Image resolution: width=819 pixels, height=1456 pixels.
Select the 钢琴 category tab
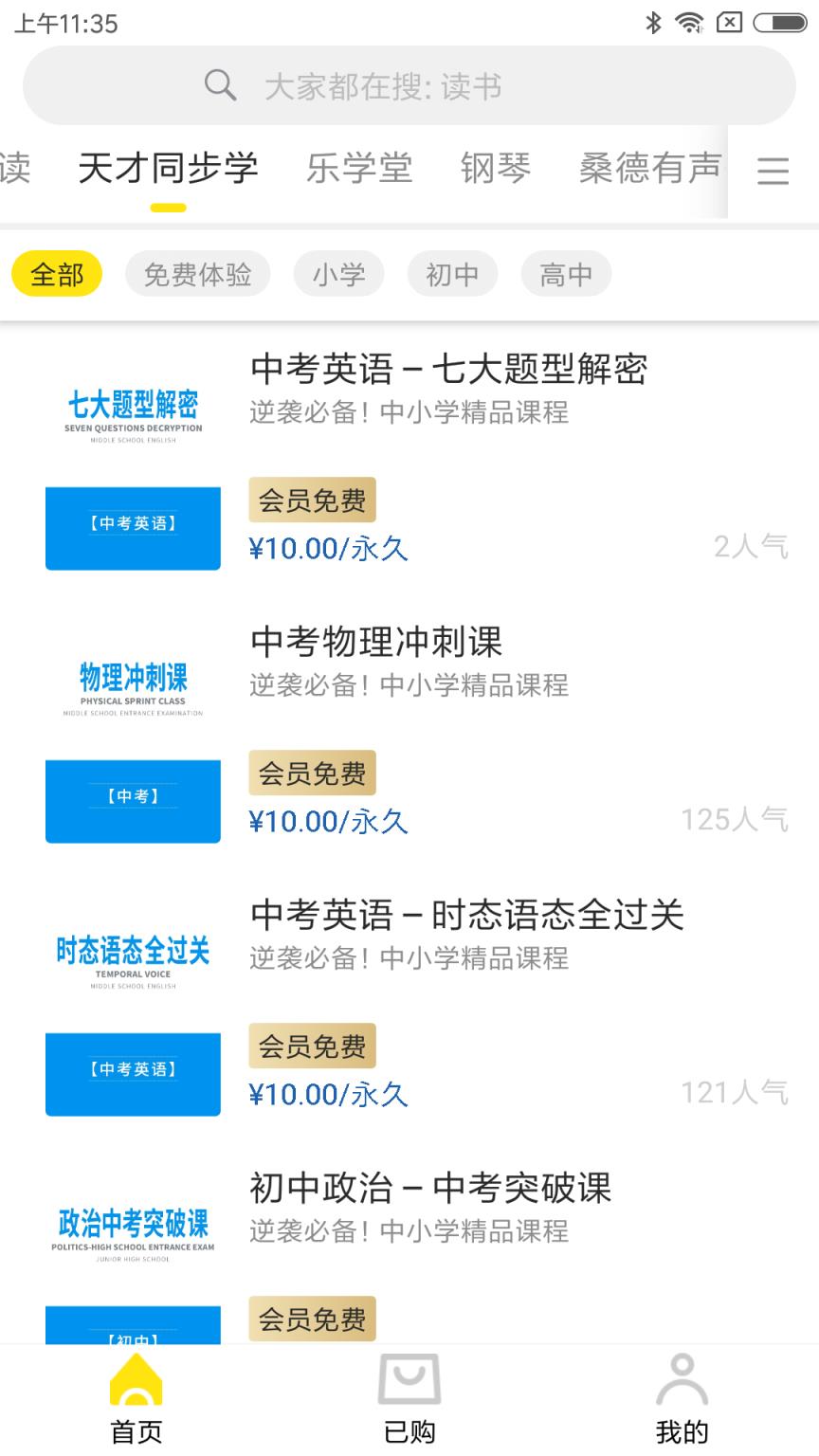[495, 168]
